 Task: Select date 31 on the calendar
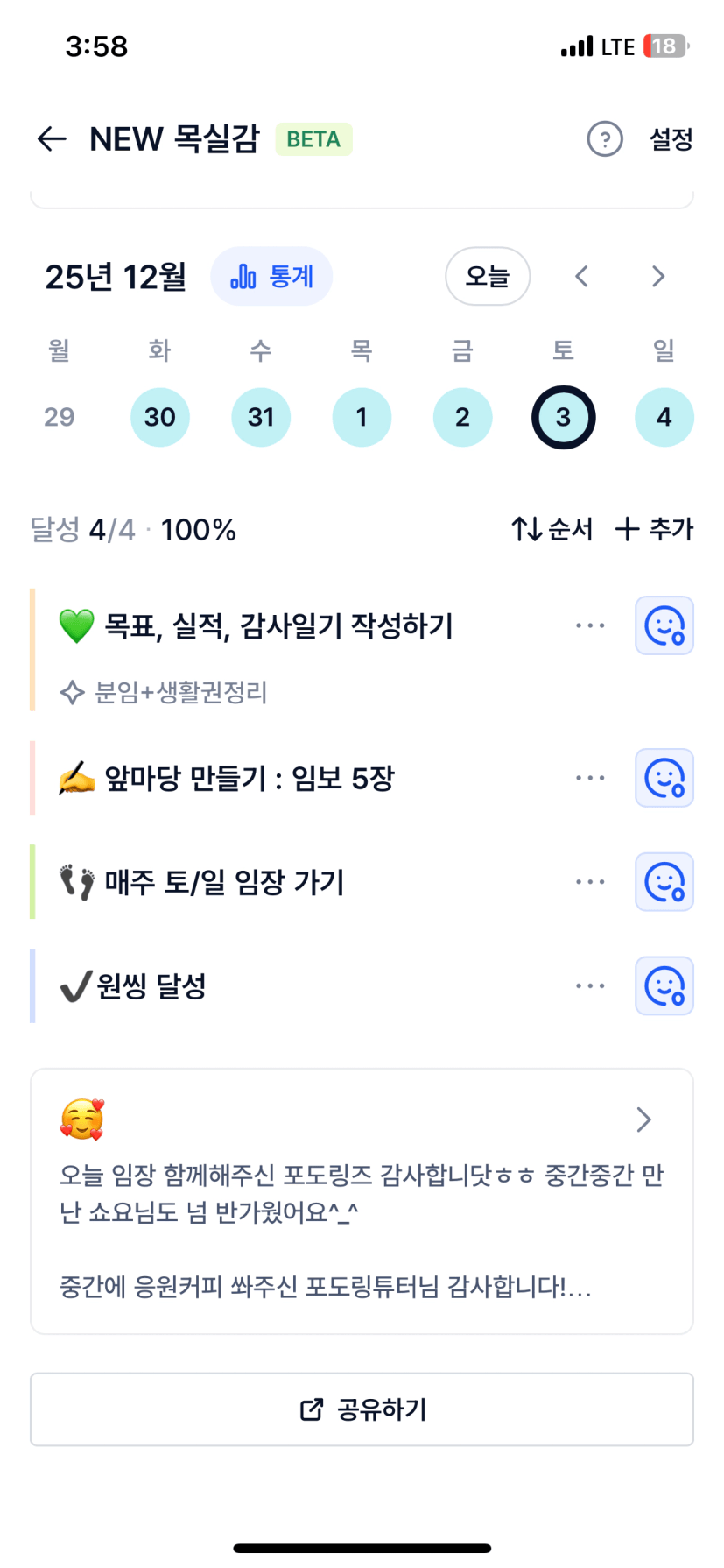click(261, 417)
